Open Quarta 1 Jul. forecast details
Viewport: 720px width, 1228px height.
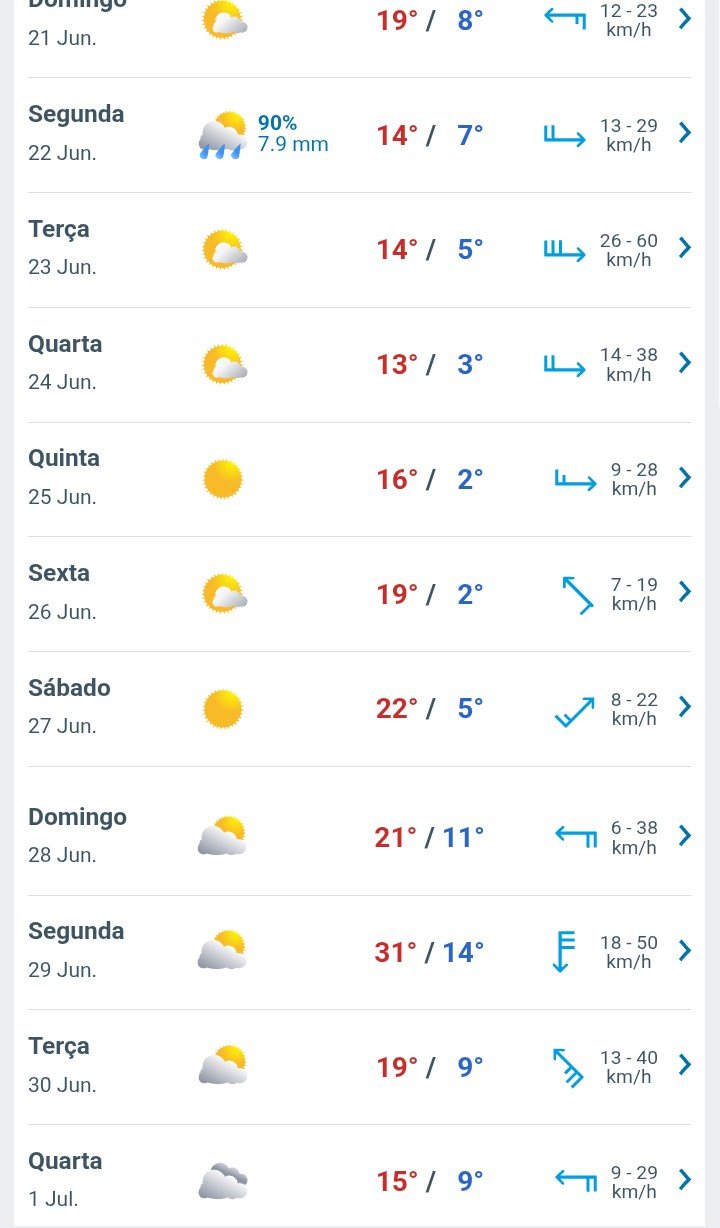click(360, 1176)
